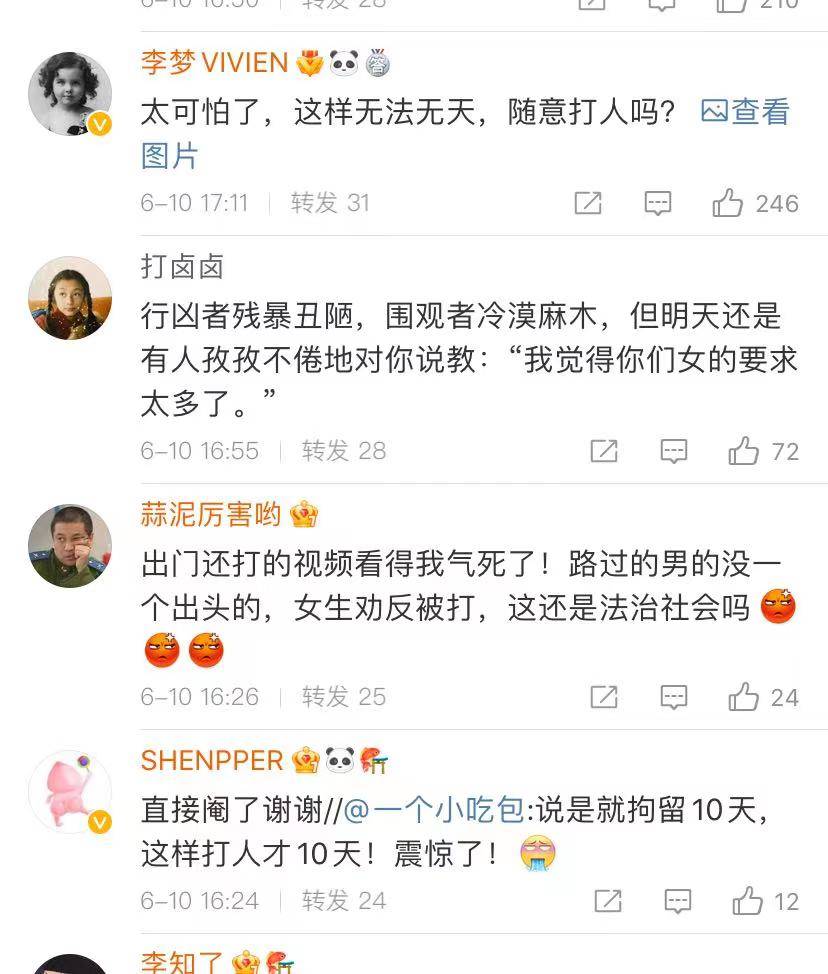Like 蒜泥厉害哟's comment
Screen dimensions: 828x974
744,697
